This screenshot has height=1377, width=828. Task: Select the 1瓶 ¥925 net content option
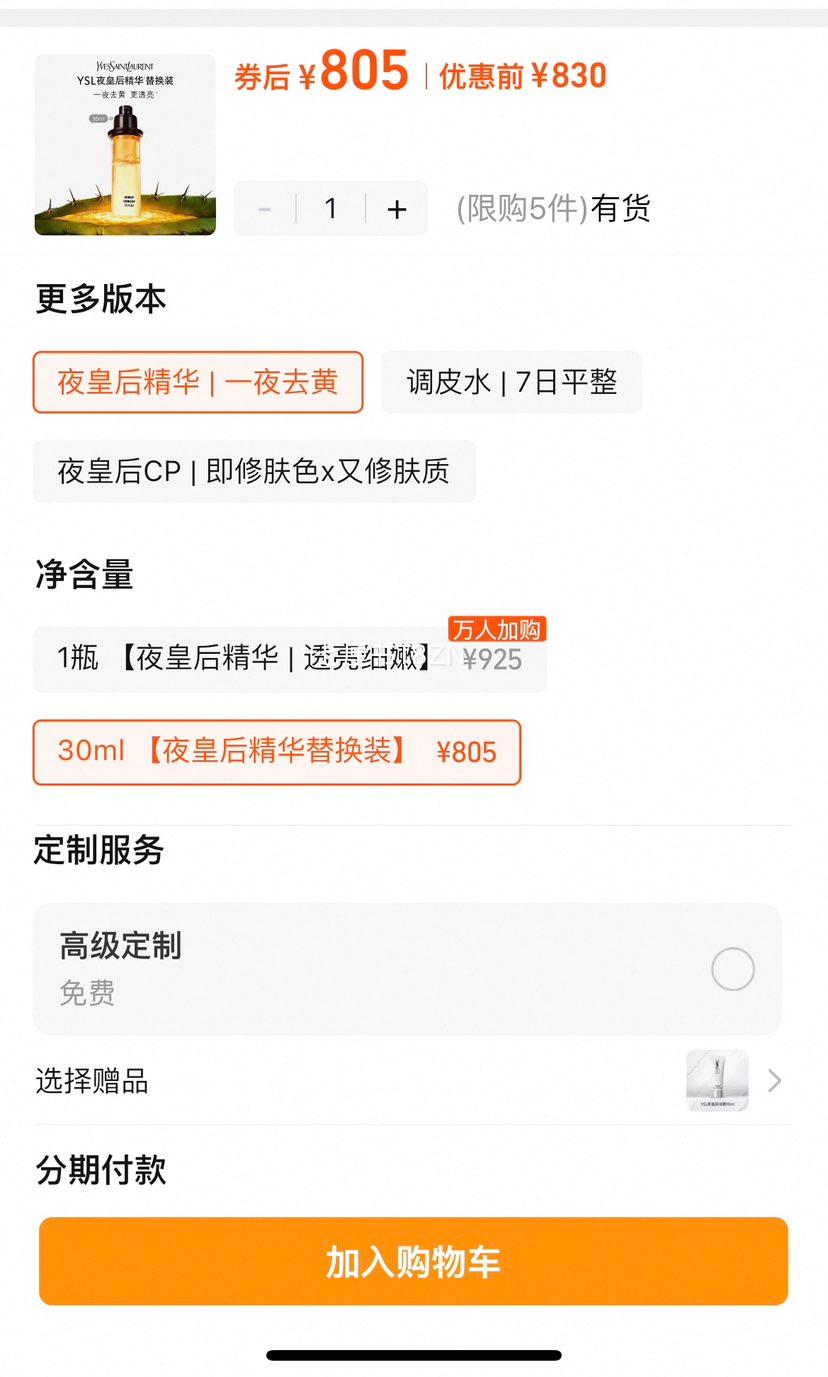290,659
